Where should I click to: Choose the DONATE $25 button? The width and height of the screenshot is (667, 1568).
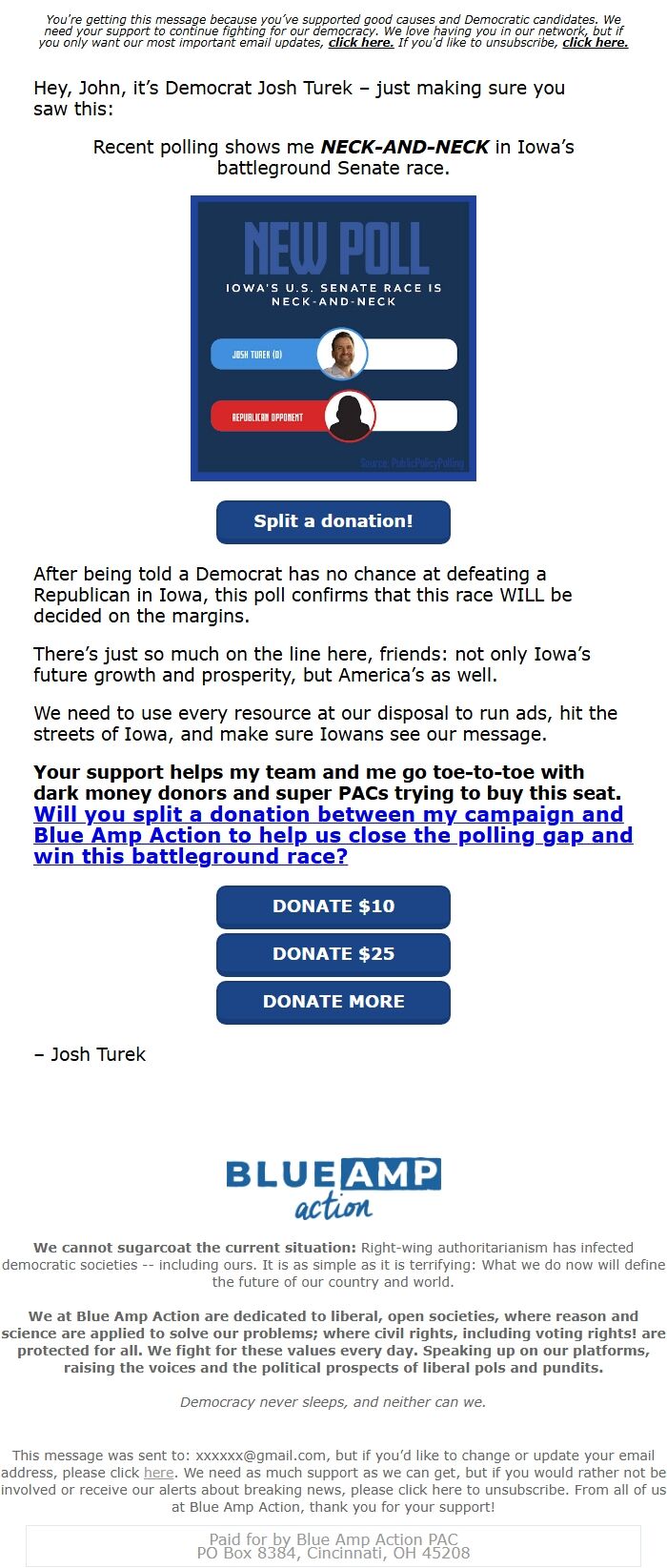(333, 954)
